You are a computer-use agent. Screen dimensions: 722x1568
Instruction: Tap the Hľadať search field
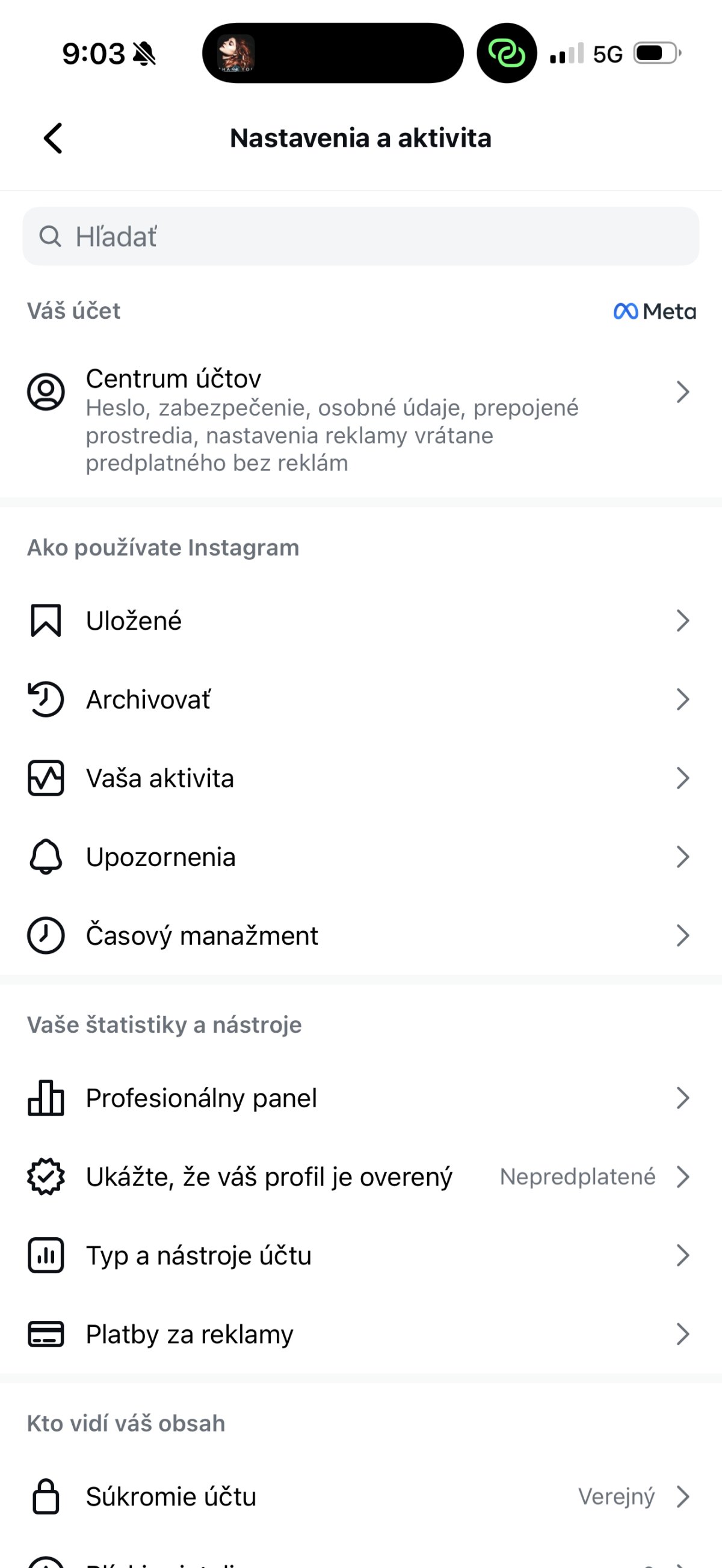tap(360, 236)
